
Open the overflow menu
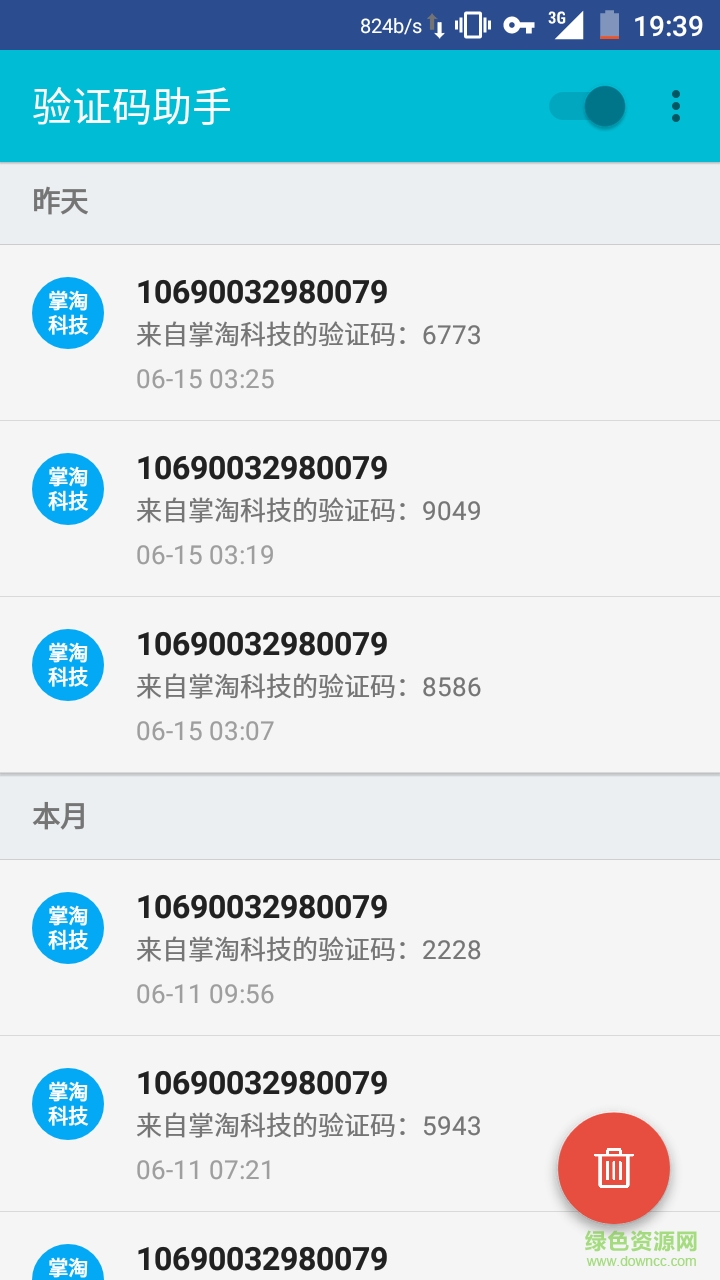[x=676, y=106]
